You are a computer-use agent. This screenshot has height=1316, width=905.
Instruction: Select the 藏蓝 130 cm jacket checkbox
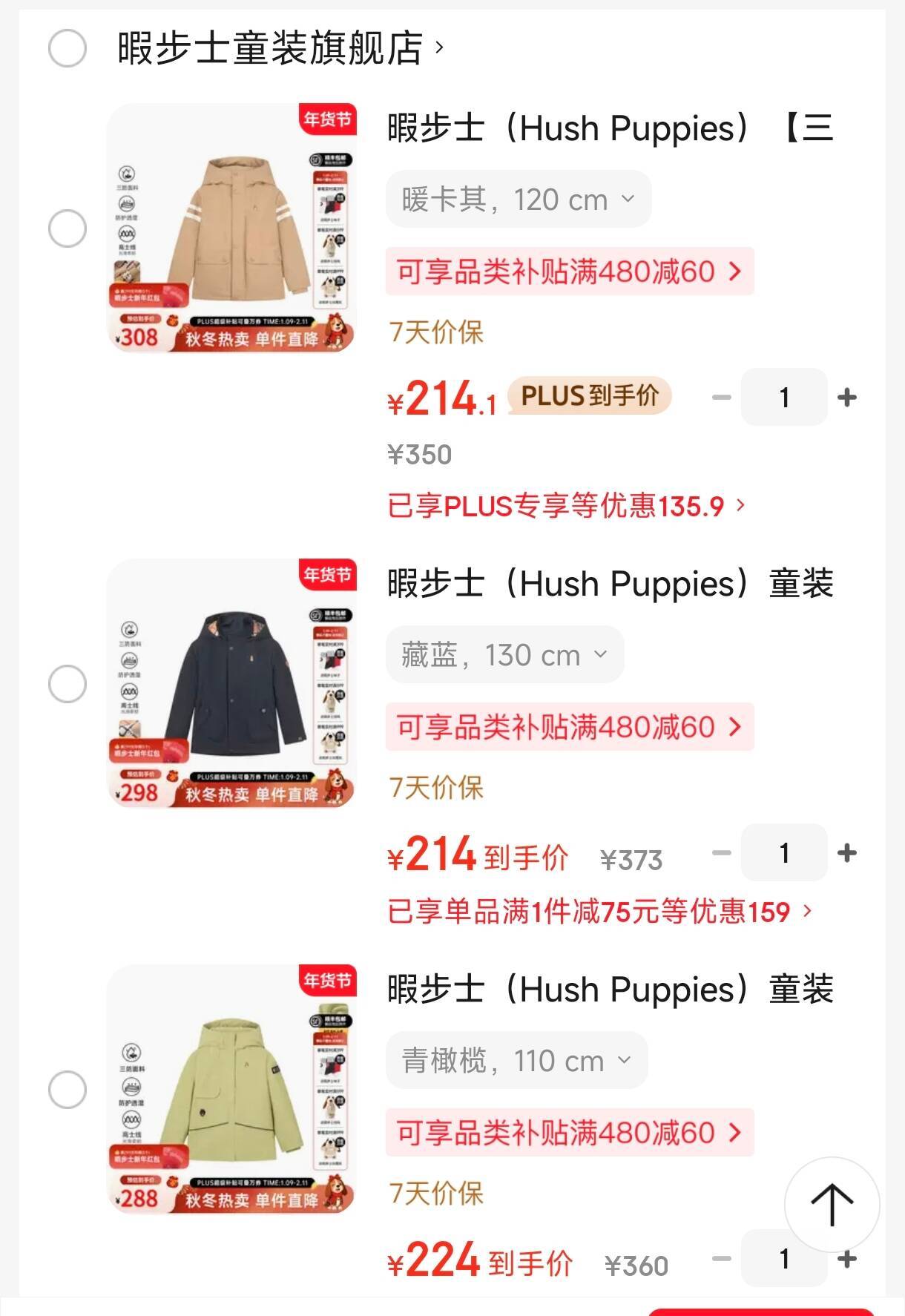(68, 684)
